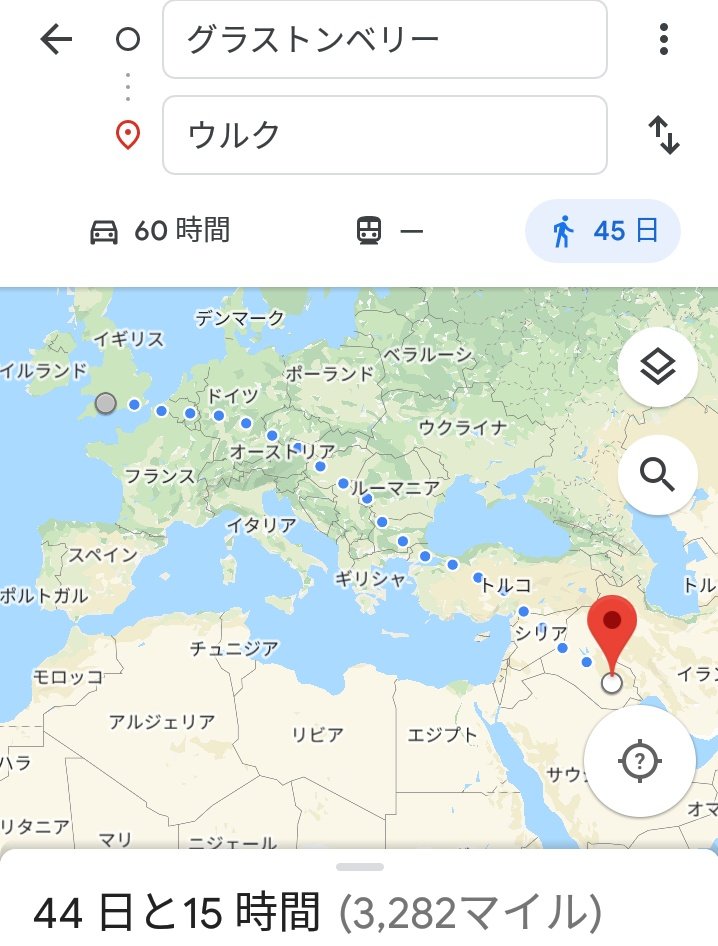The height and width of the screenshot is (946, 718).
Task: Open the three-dot overflow menu
Action: point(664,40)
